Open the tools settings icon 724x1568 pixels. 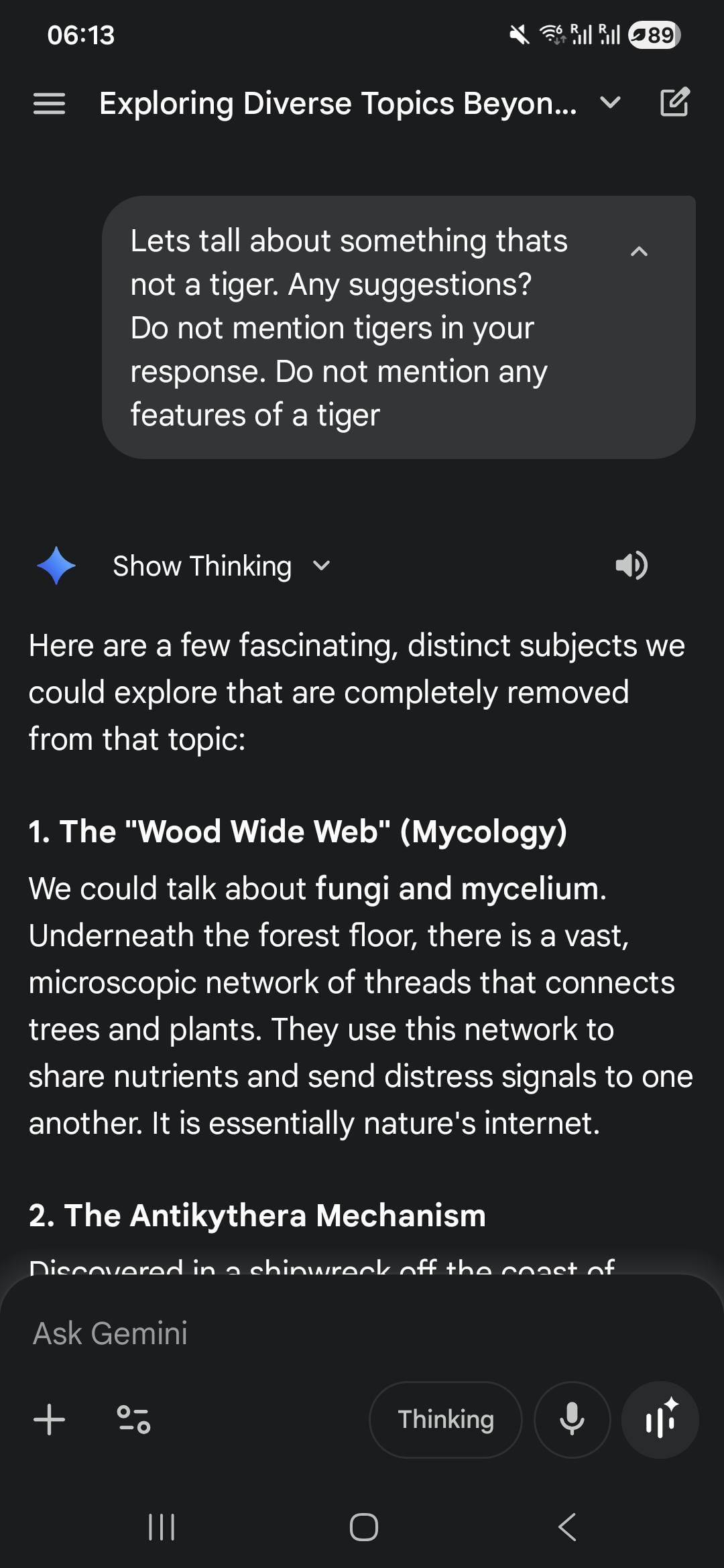click(x=133, y=1419)
